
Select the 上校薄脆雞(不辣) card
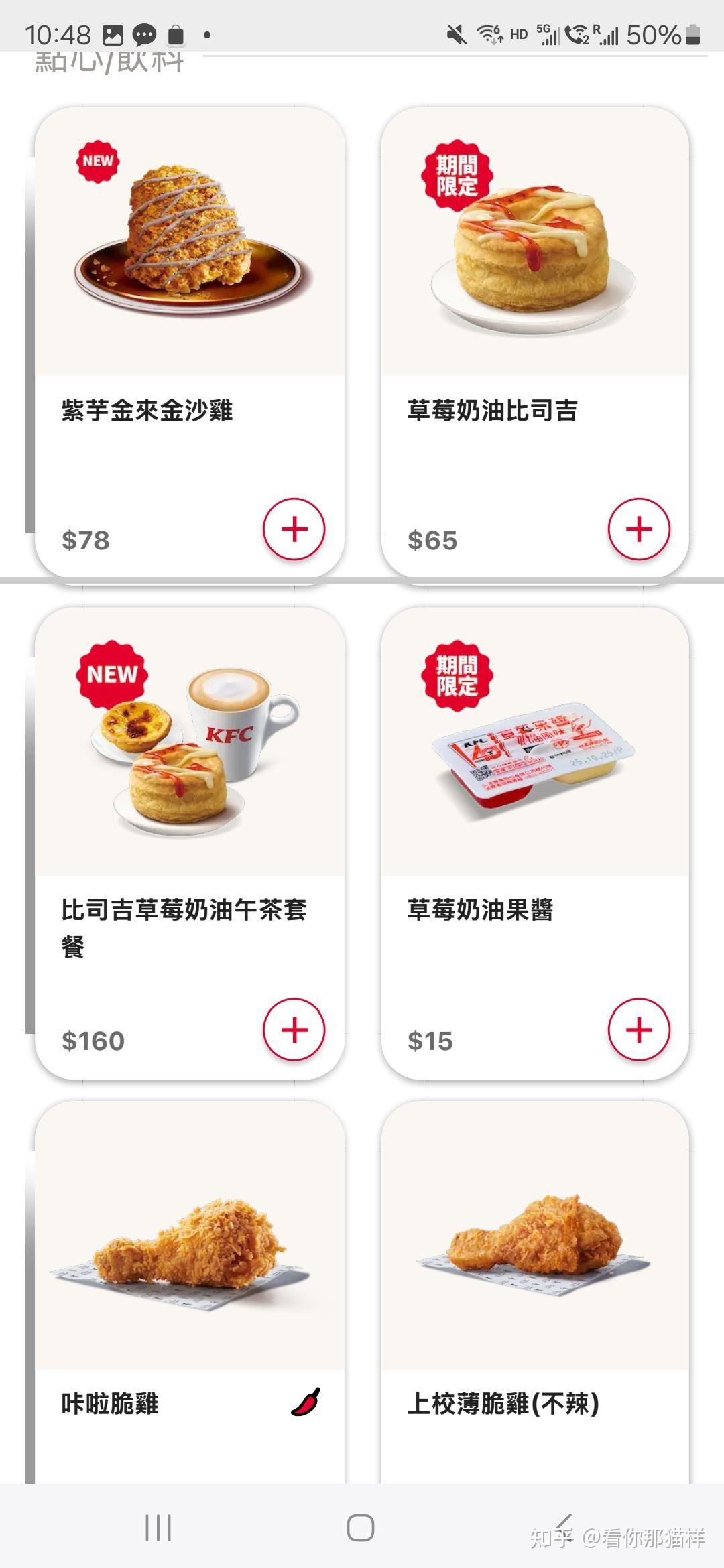pos(535,1273)
